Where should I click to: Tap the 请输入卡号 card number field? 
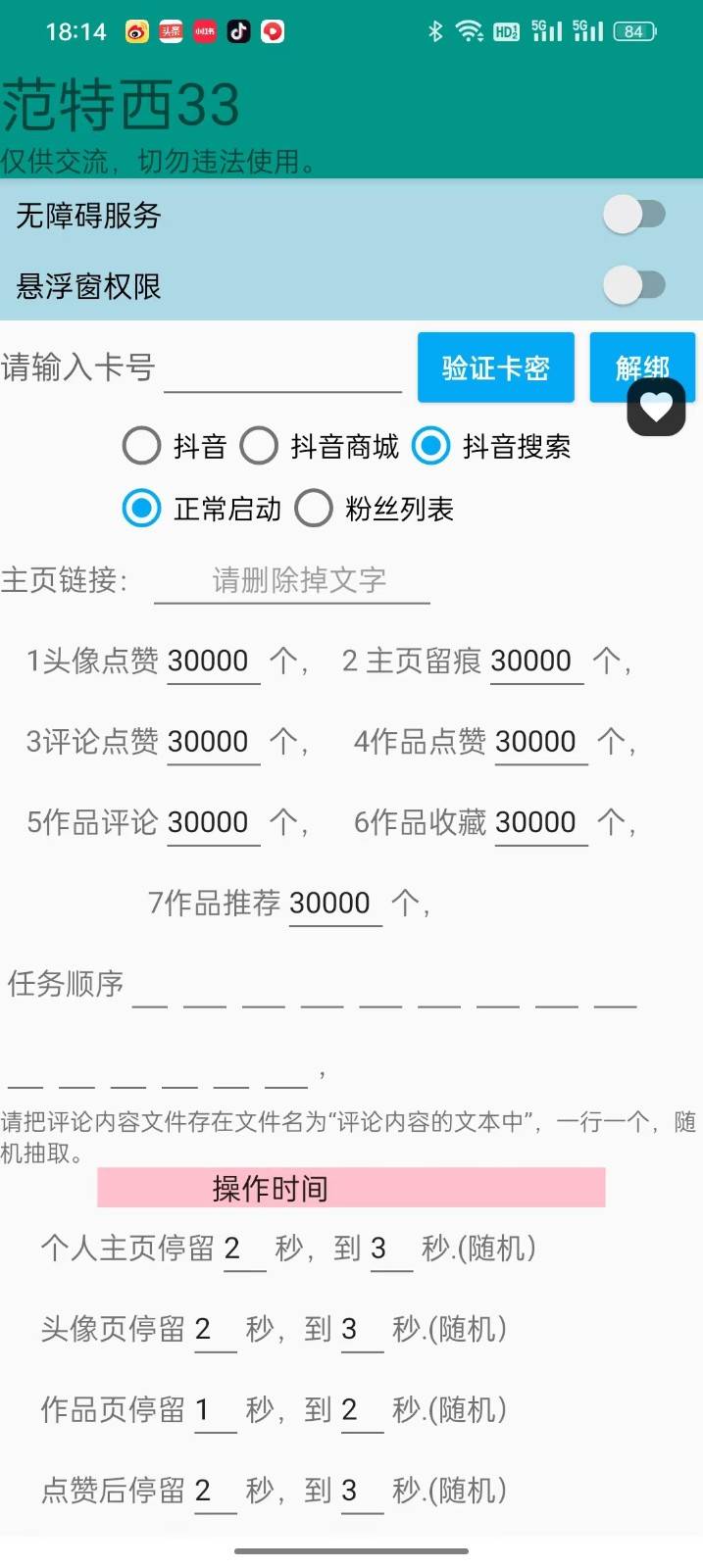tap(282, 369)
